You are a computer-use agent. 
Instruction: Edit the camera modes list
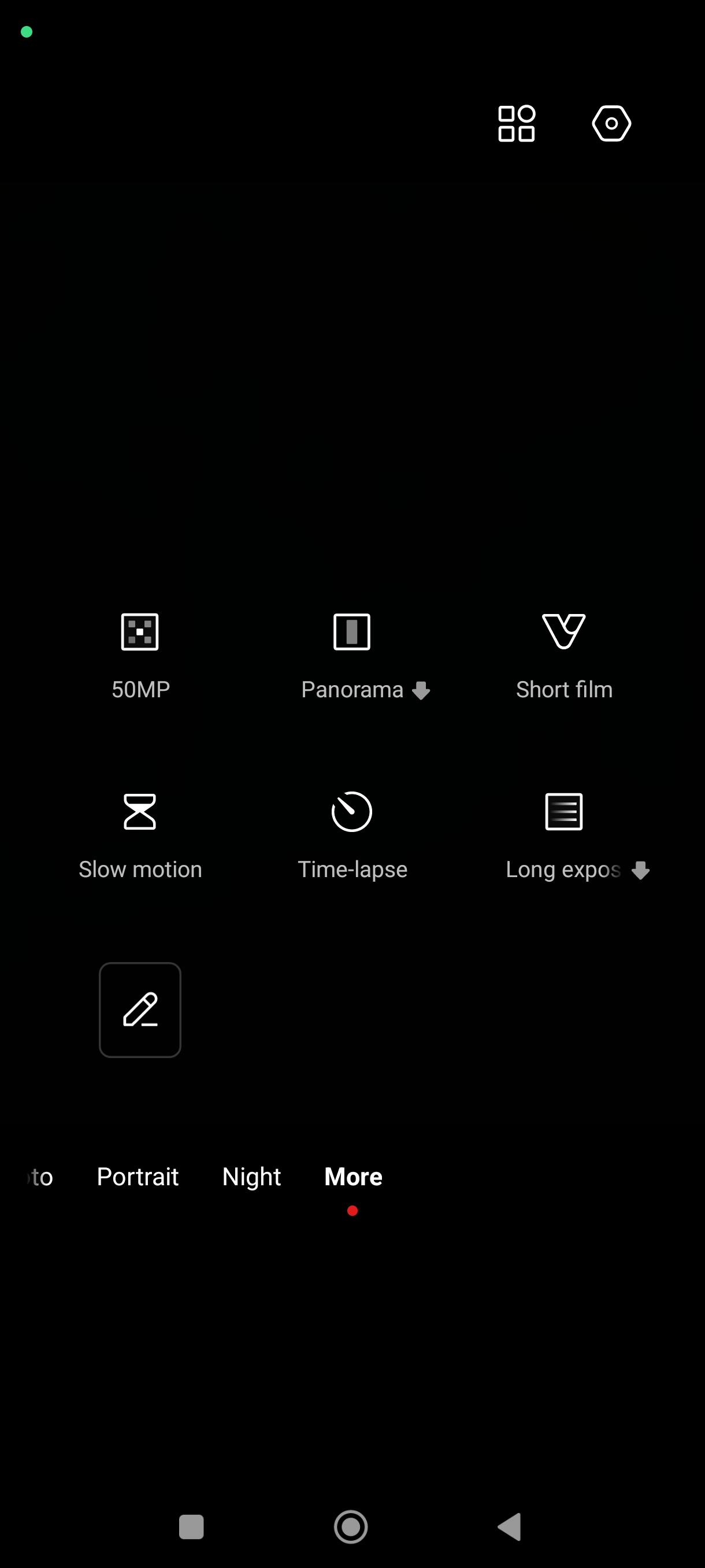[140, 1010]
